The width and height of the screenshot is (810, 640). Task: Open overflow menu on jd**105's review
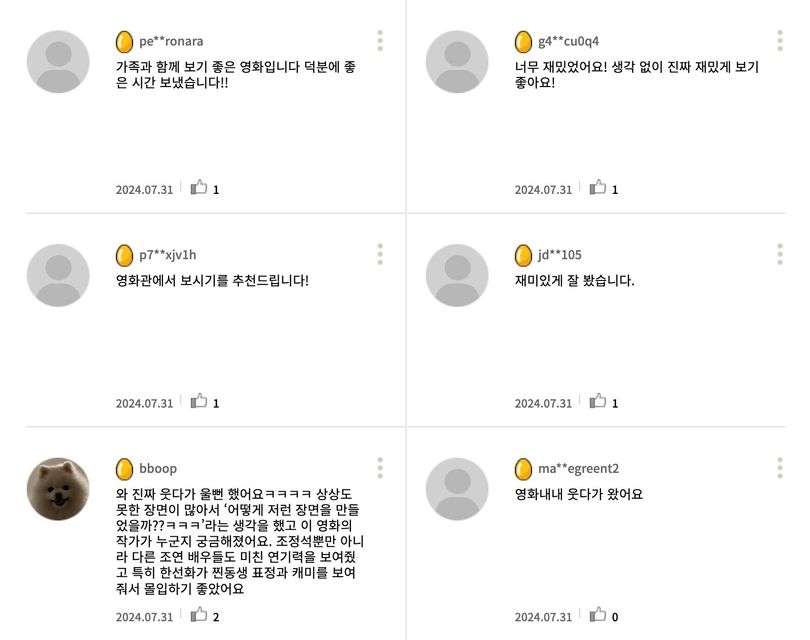pyautogui.click(x=780, y=254)
